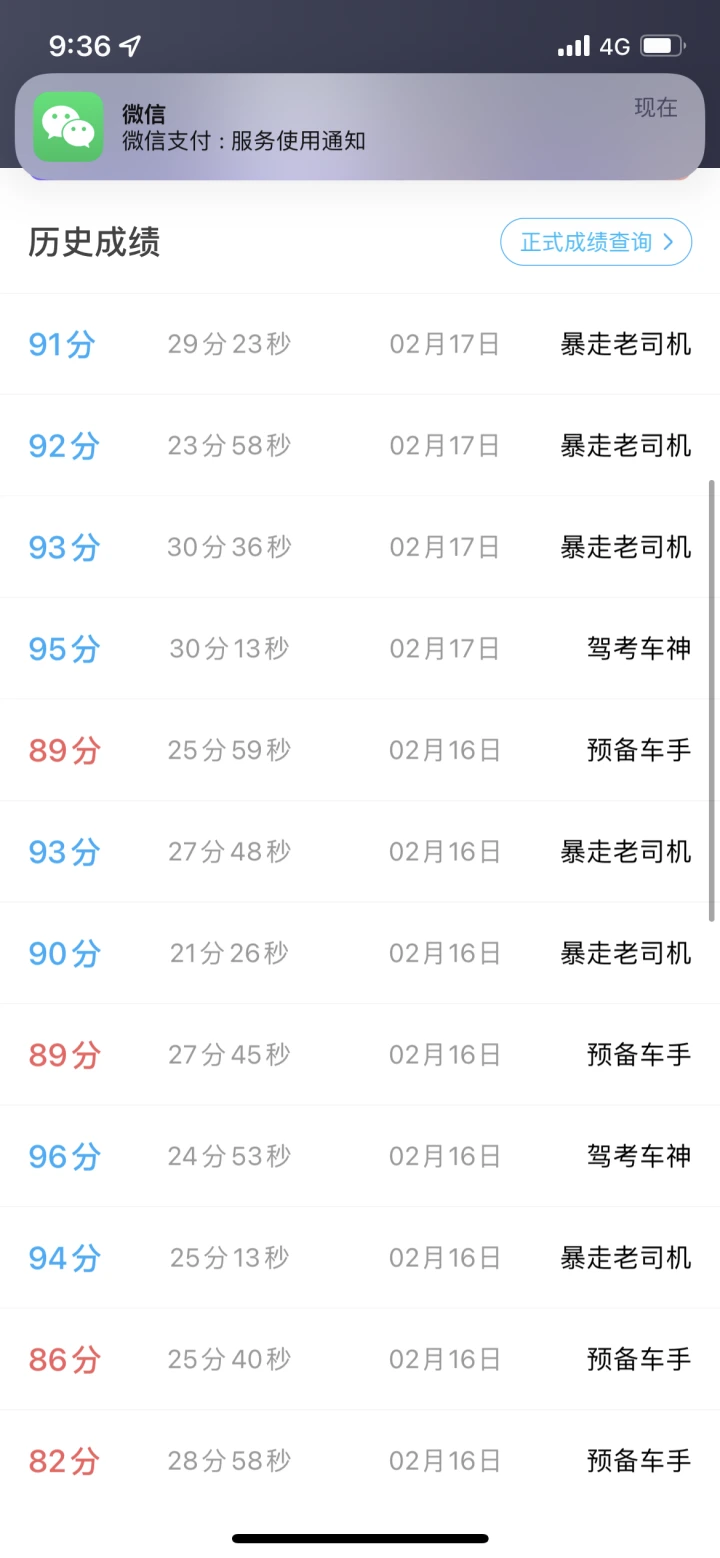Select the 86分 预备车手 record

click(x=360, y=1359)
